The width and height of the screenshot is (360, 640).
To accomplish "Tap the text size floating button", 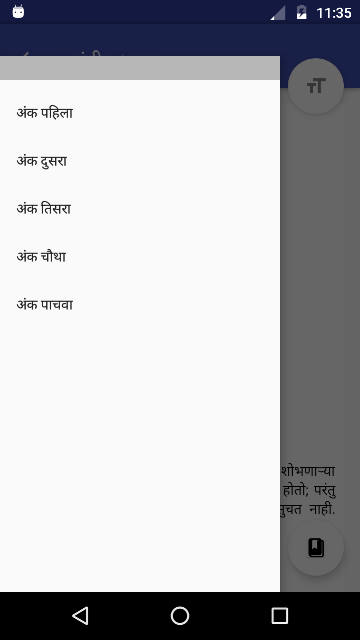I will 316,86.
